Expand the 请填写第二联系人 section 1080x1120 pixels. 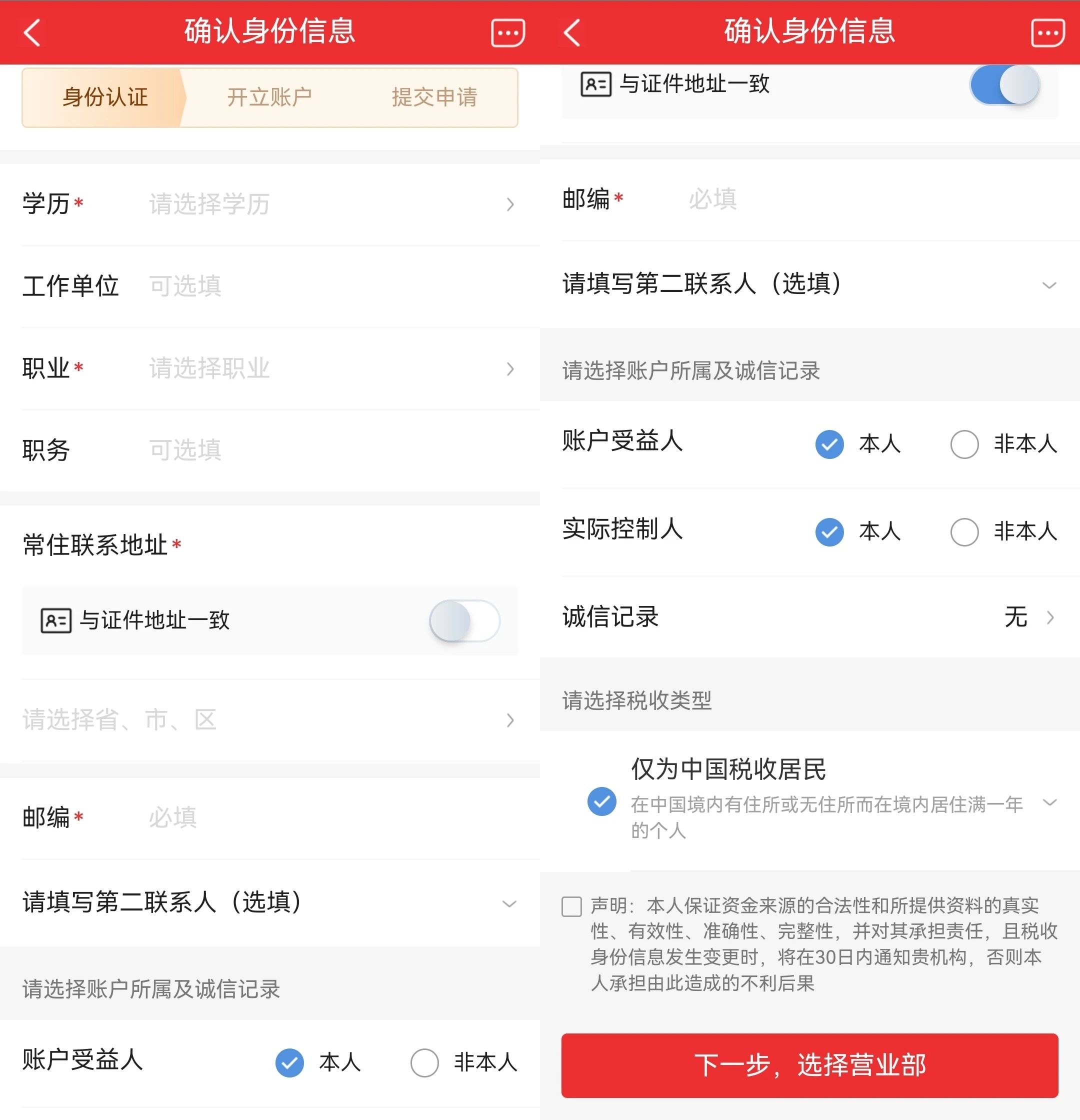(268, 903)
